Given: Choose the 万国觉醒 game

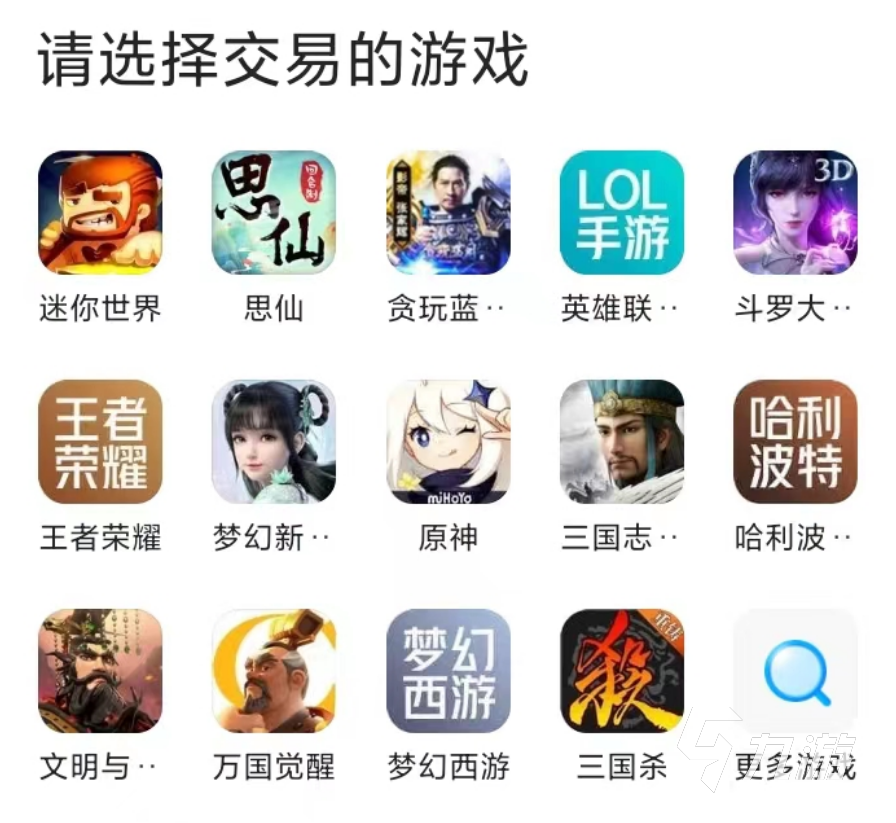Looking at the screenshot, I should pyautogui.click(x=274, y=671).
